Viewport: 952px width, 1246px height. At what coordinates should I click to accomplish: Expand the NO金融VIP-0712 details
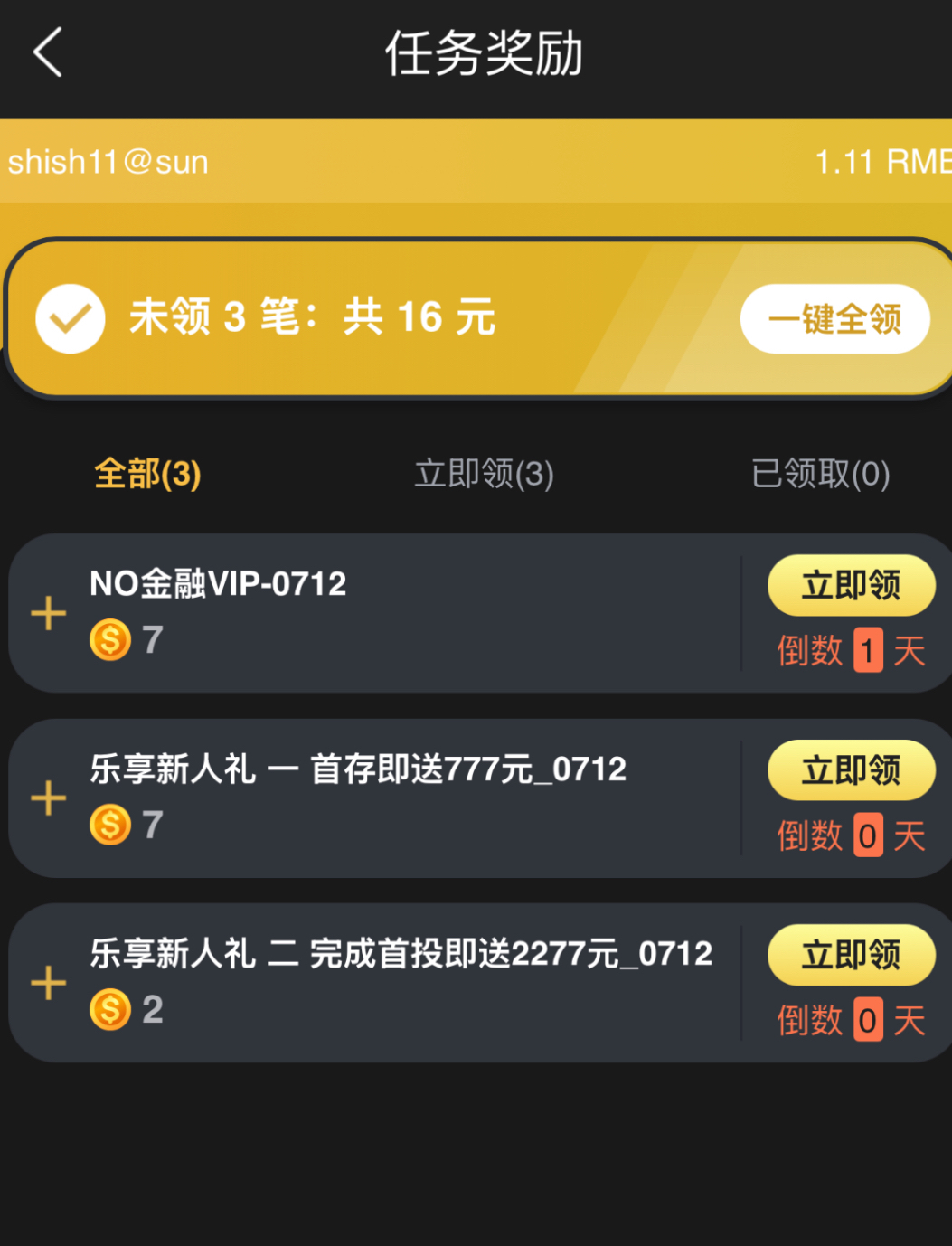[x=49, y=613]
